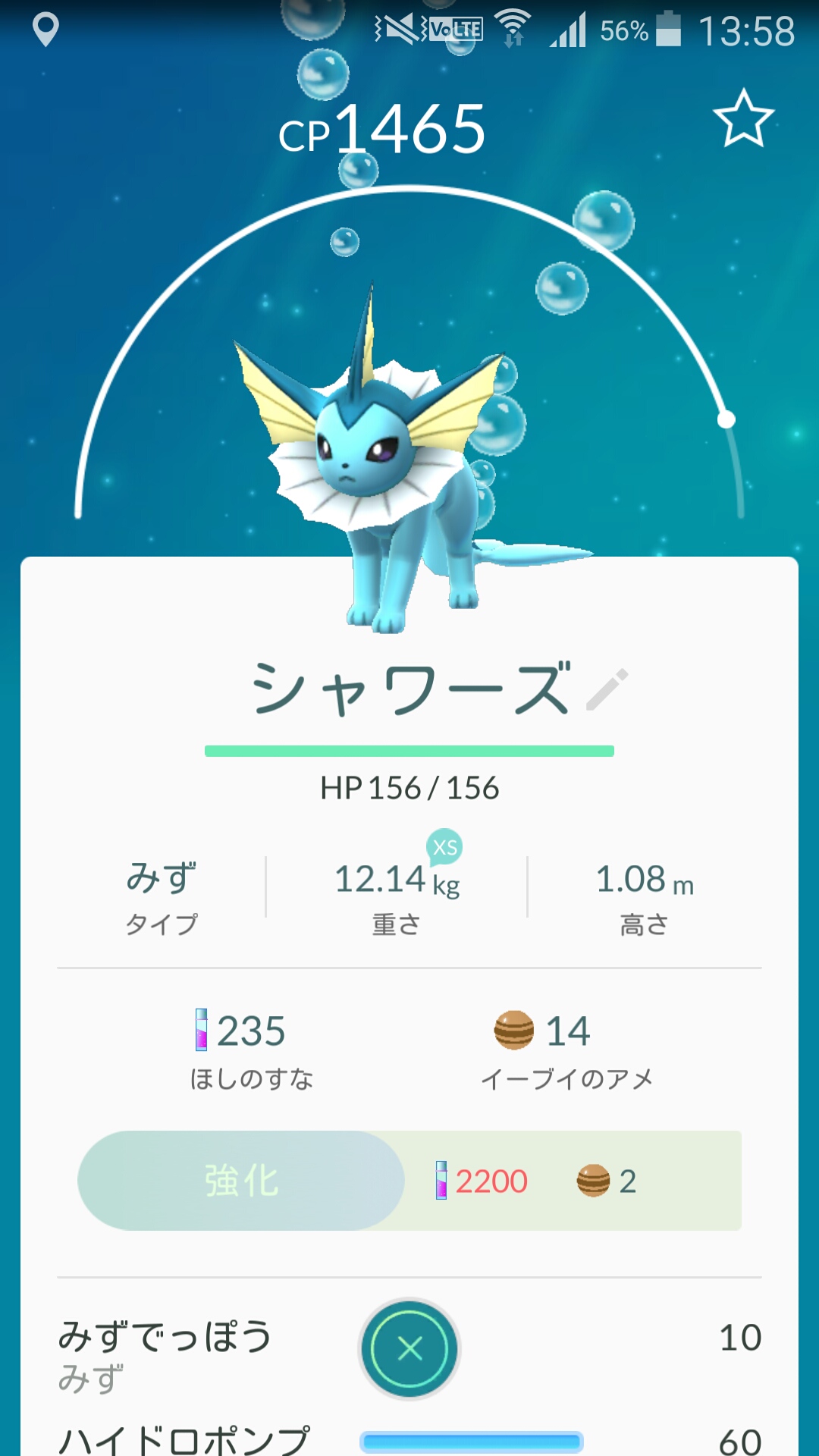This screenshot has width=819, height=1456.
Task: Tap the 強化 power up button
Action: (x=241, y=1180)
